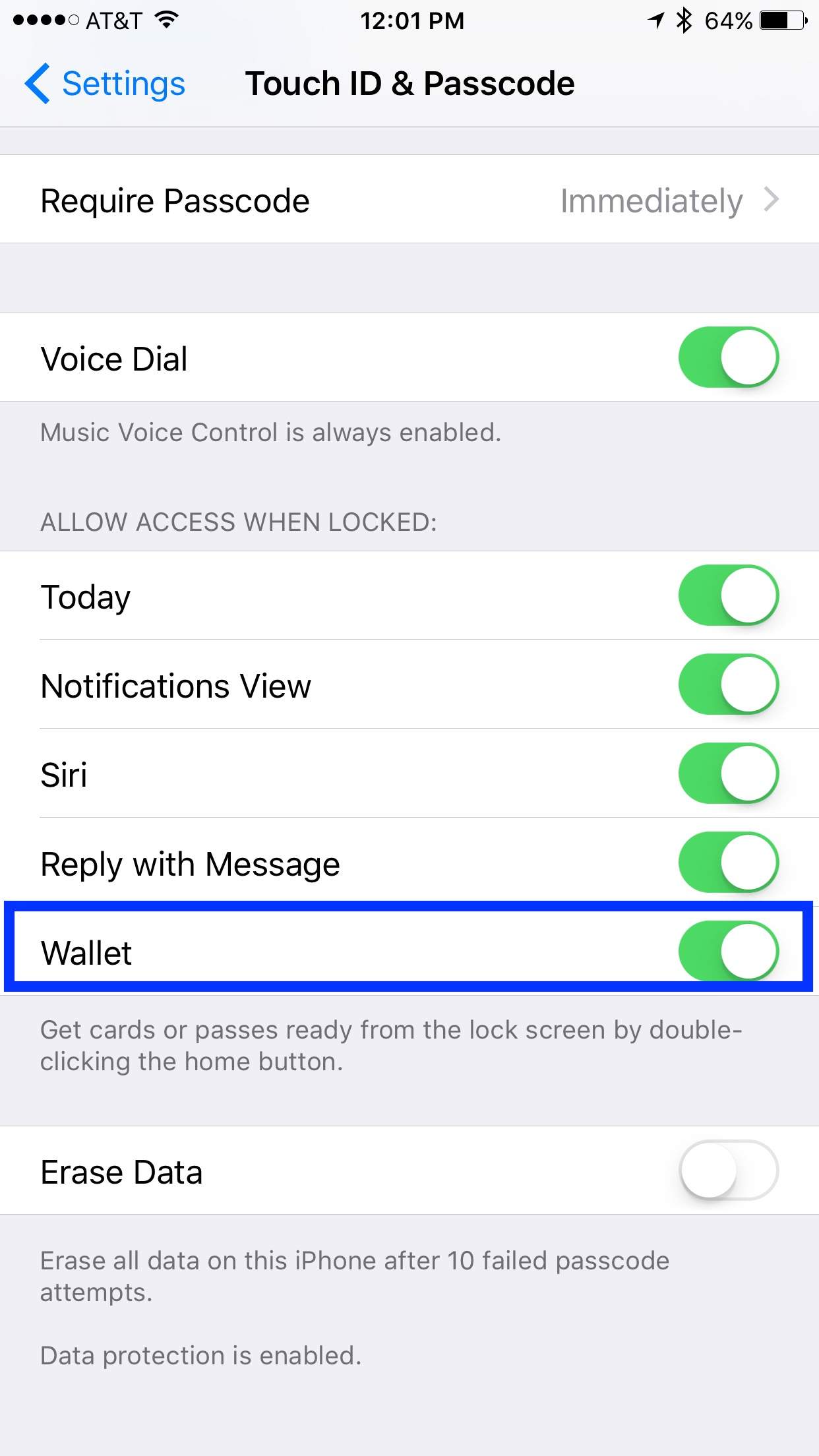
Task: Open Require Passcode options
Action: 409,200
